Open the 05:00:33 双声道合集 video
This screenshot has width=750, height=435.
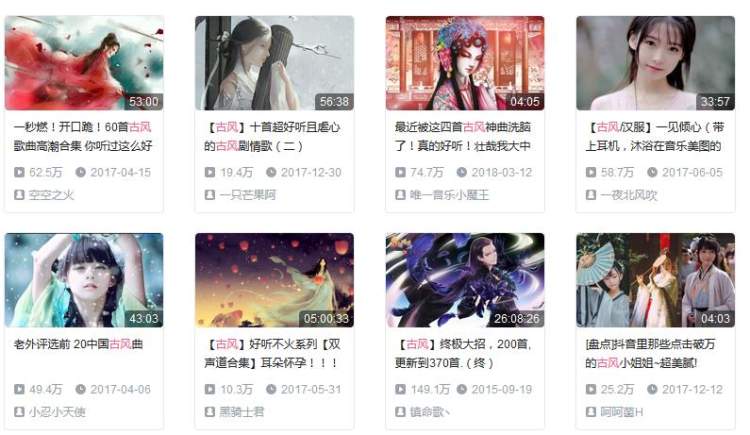point(274,280)
